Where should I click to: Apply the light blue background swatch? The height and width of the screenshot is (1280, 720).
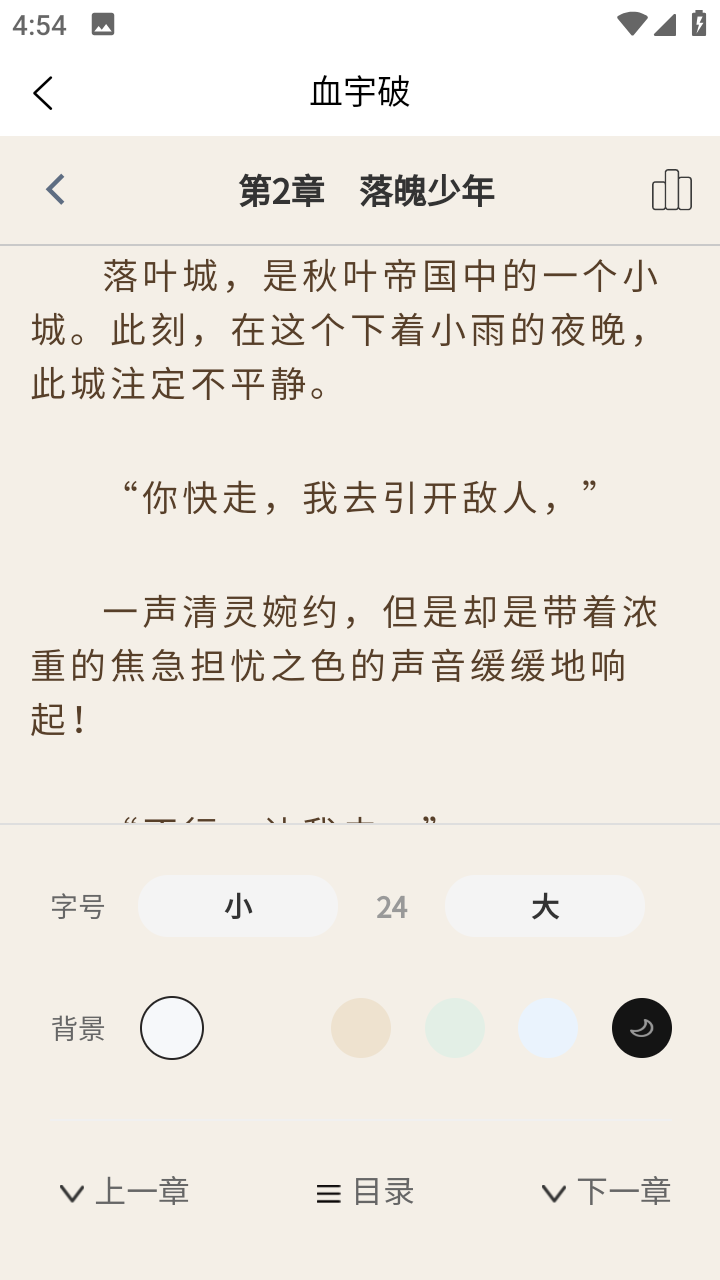(548, 1028)
